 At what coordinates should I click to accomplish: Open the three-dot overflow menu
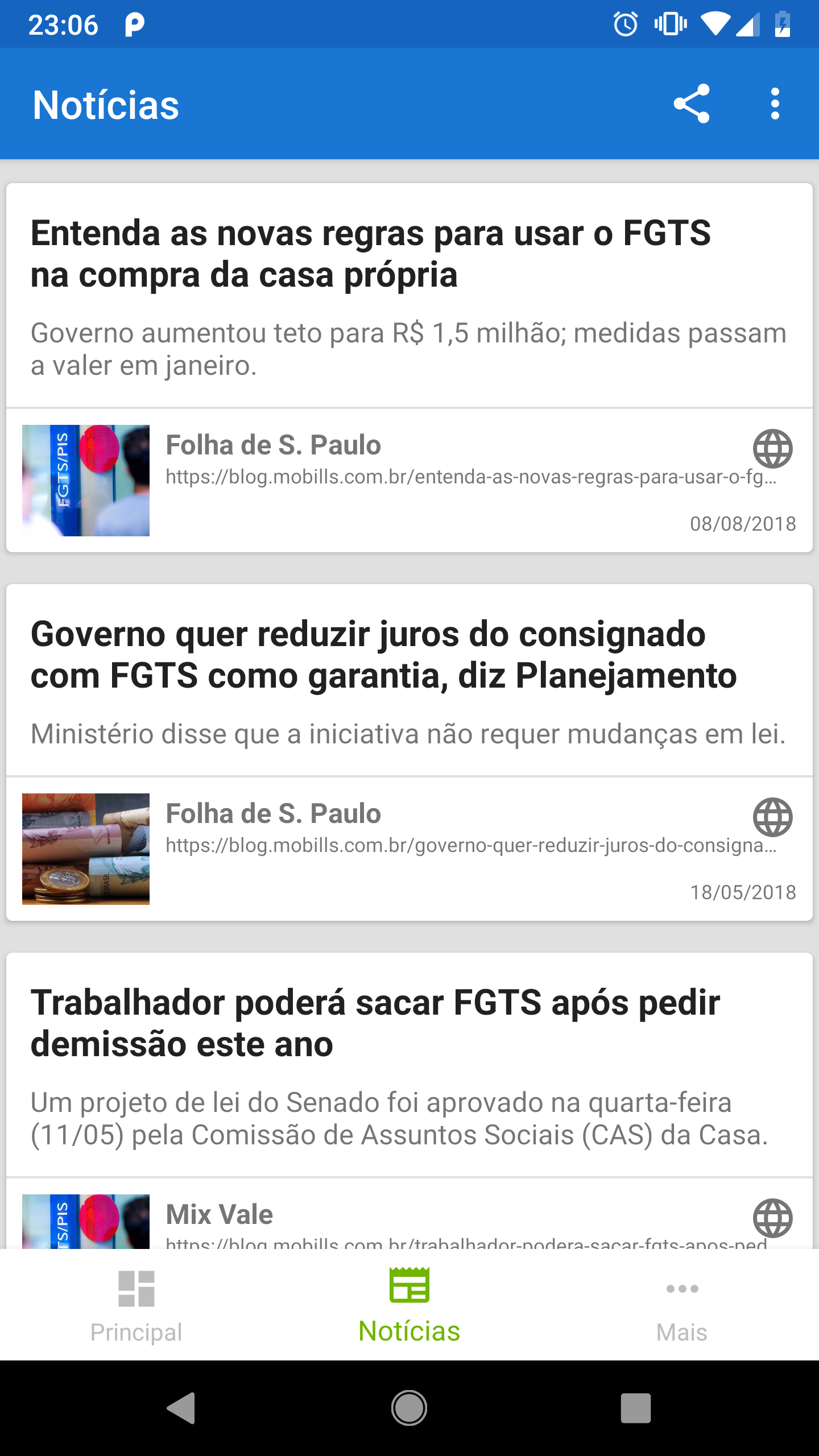[775, 104]
